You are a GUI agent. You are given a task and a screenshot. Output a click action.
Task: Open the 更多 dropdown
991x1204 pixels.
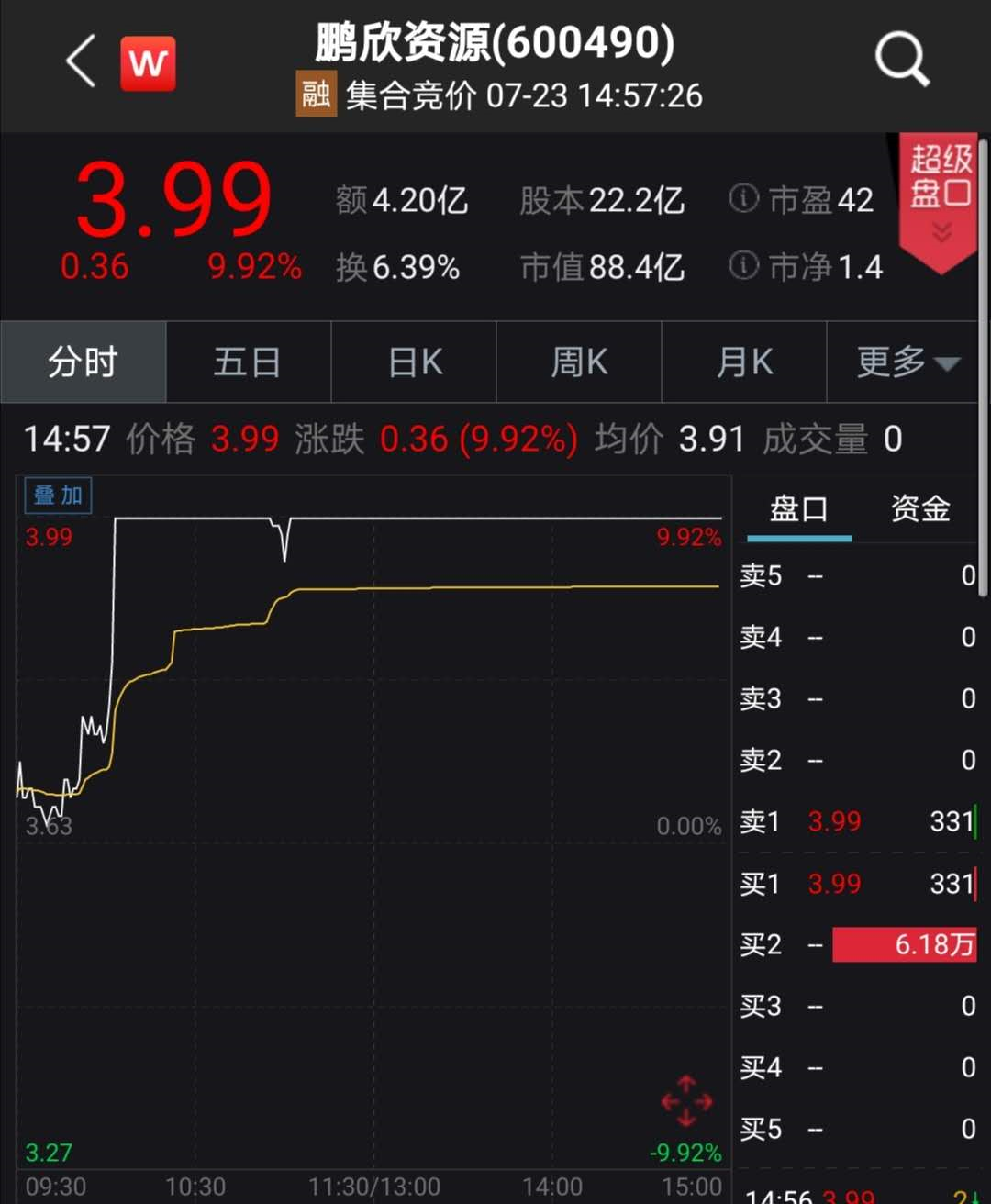(907, 362)
